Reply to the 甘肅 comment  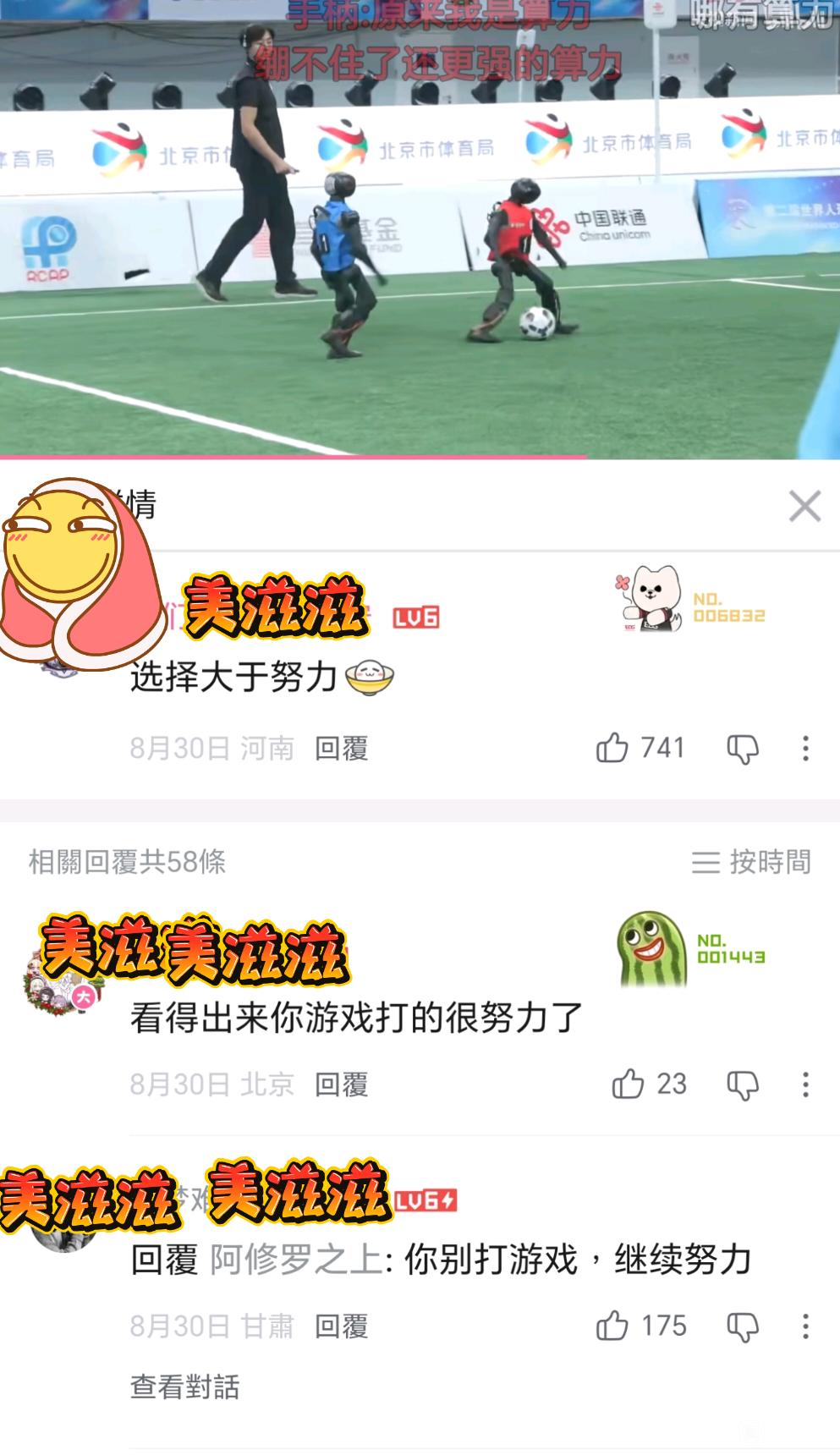pos(342,1326)
